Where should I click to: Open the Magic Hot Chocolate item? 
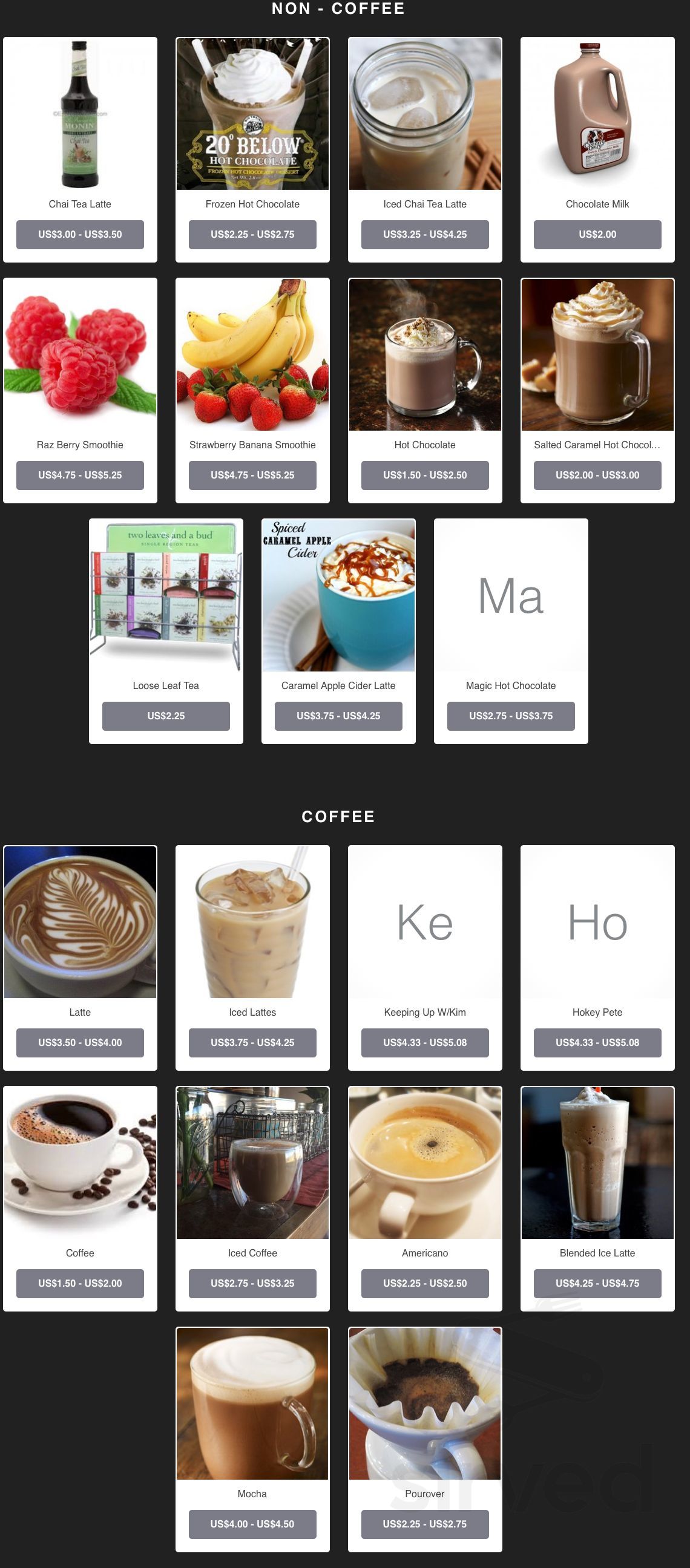click(x=510, y=631)
